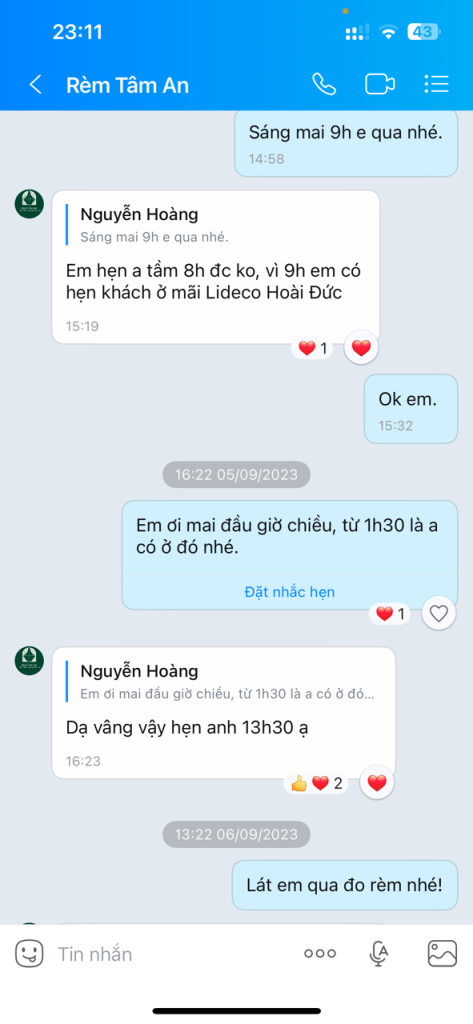Image resolution: width=473 pixels, height=1024 pixels.
Task: Open the sticker and emoji picker
Action: [x=29, y=953]
